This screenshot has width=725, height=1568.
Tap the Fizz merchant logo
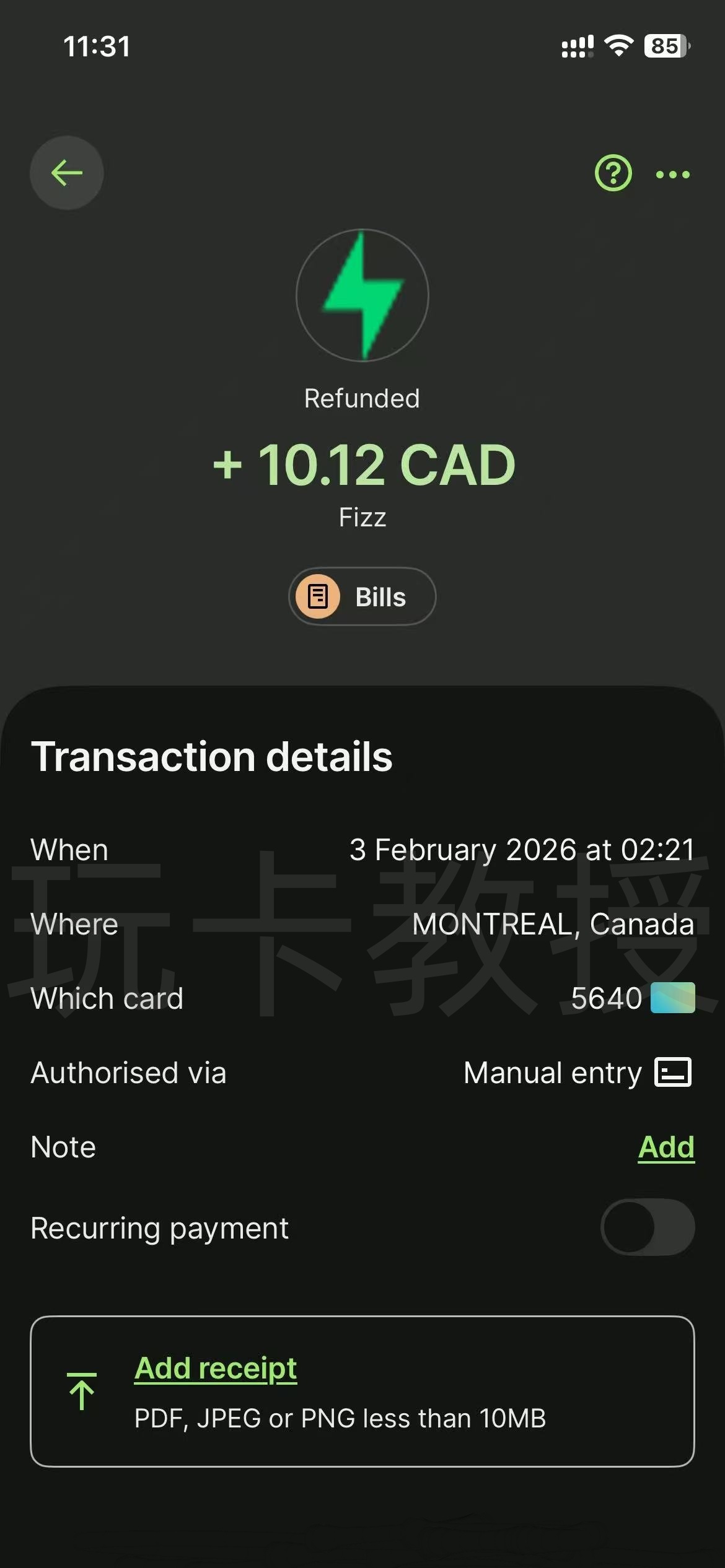362,295
